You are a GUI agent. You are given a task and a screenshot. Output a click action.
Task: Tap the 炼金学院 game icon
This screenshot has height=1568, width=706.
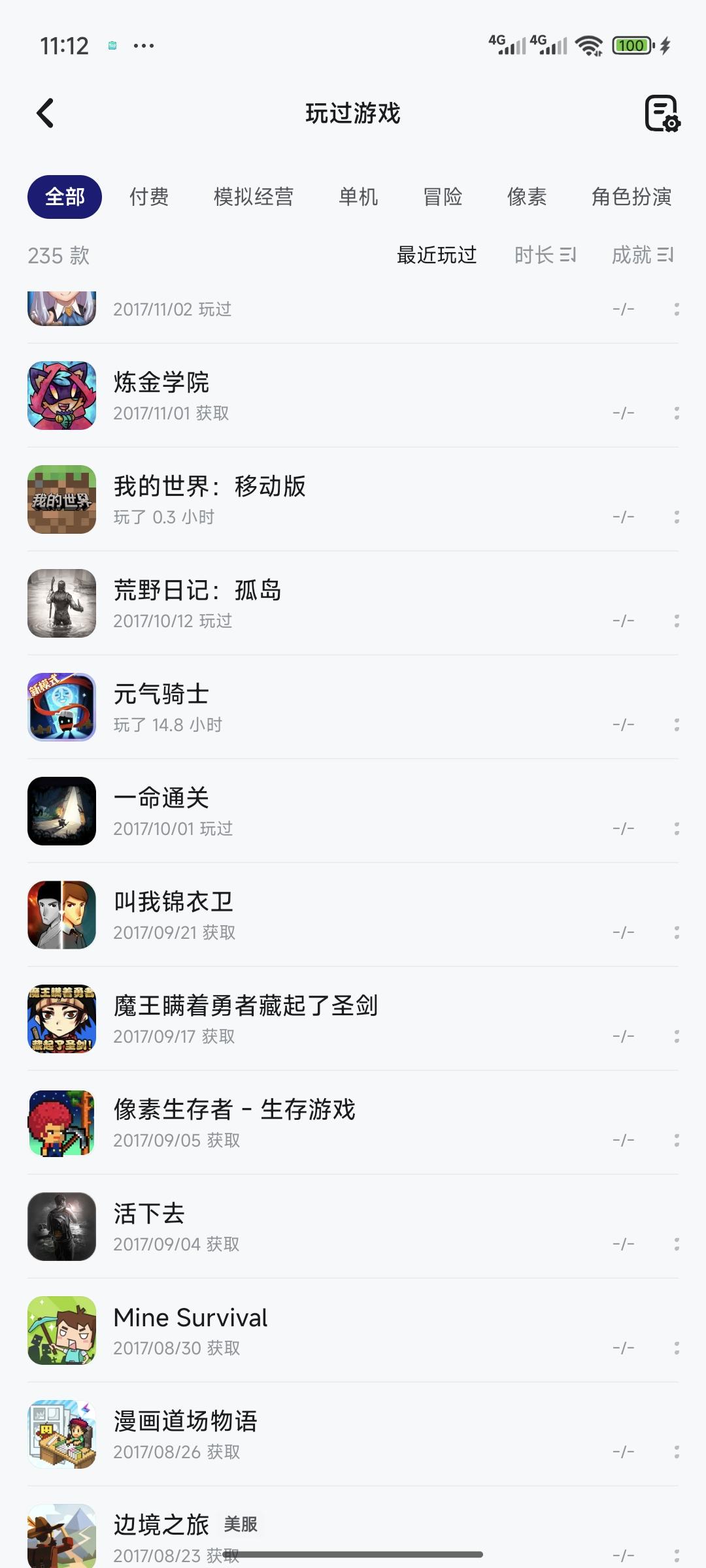[61, 395]
